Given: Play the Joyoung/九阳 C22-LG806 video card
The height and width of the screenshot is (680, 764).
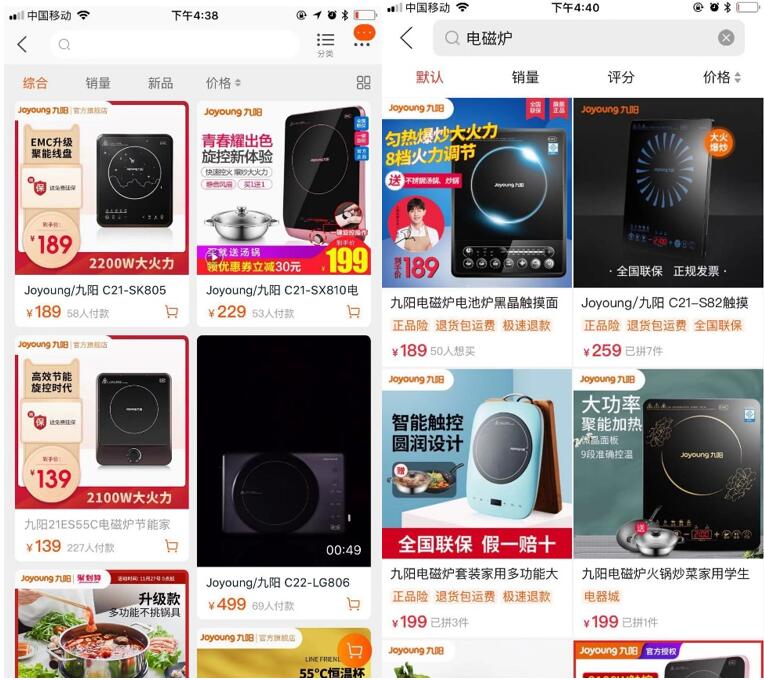Looking at the screenshot, I should tap(283, 451).
